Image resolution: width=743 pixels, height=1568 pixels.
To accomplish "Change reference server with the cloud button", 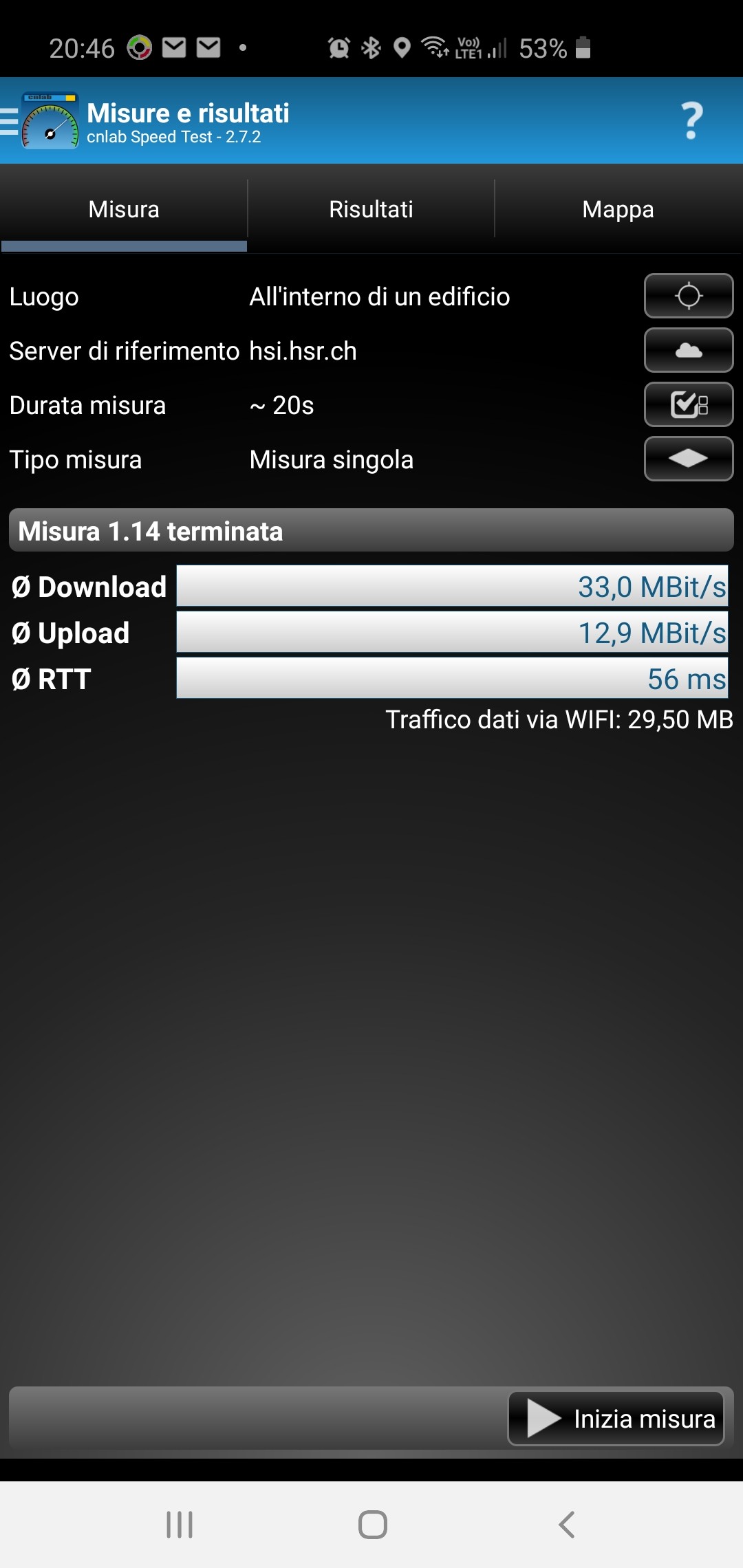I will point(688,351).
